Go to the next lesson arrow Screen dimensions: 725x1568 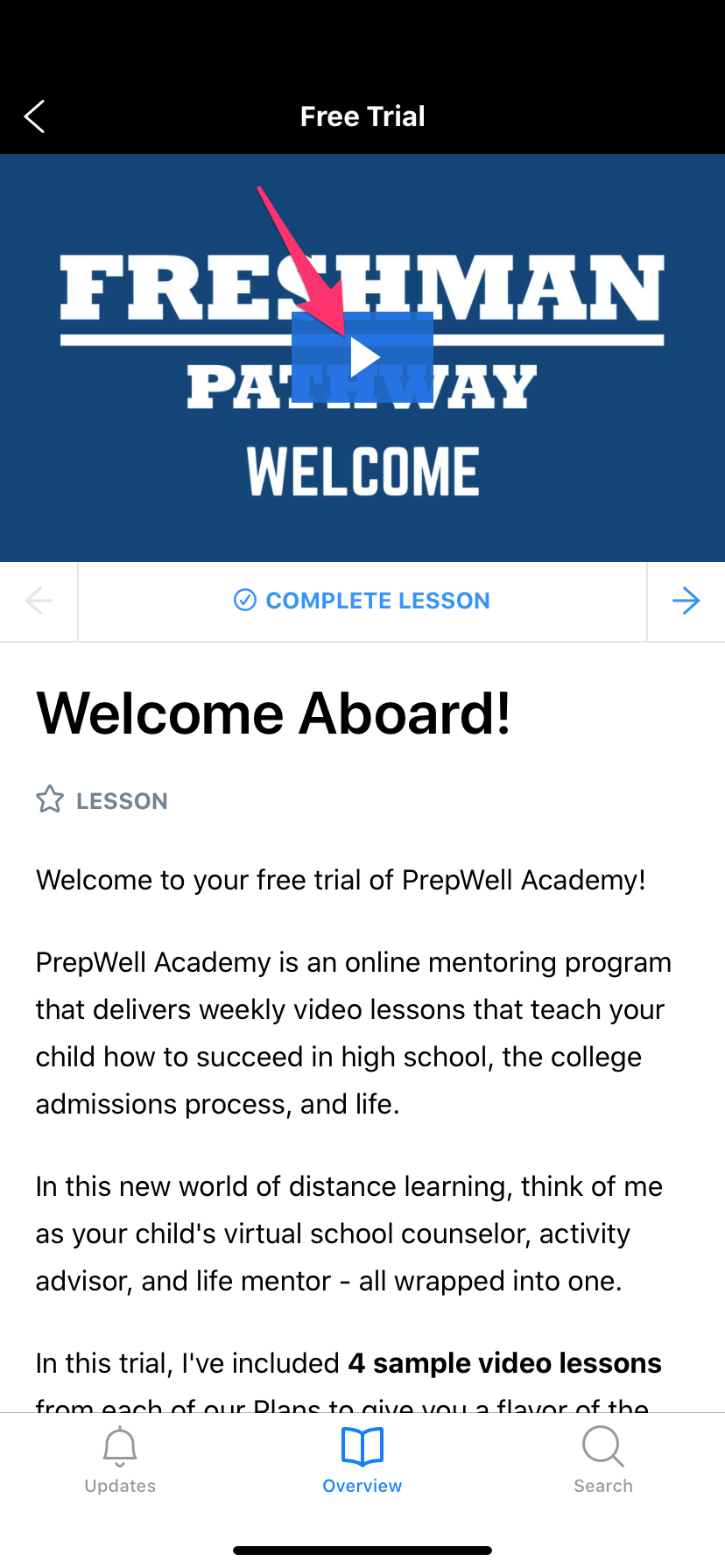(x=686, y=601)
